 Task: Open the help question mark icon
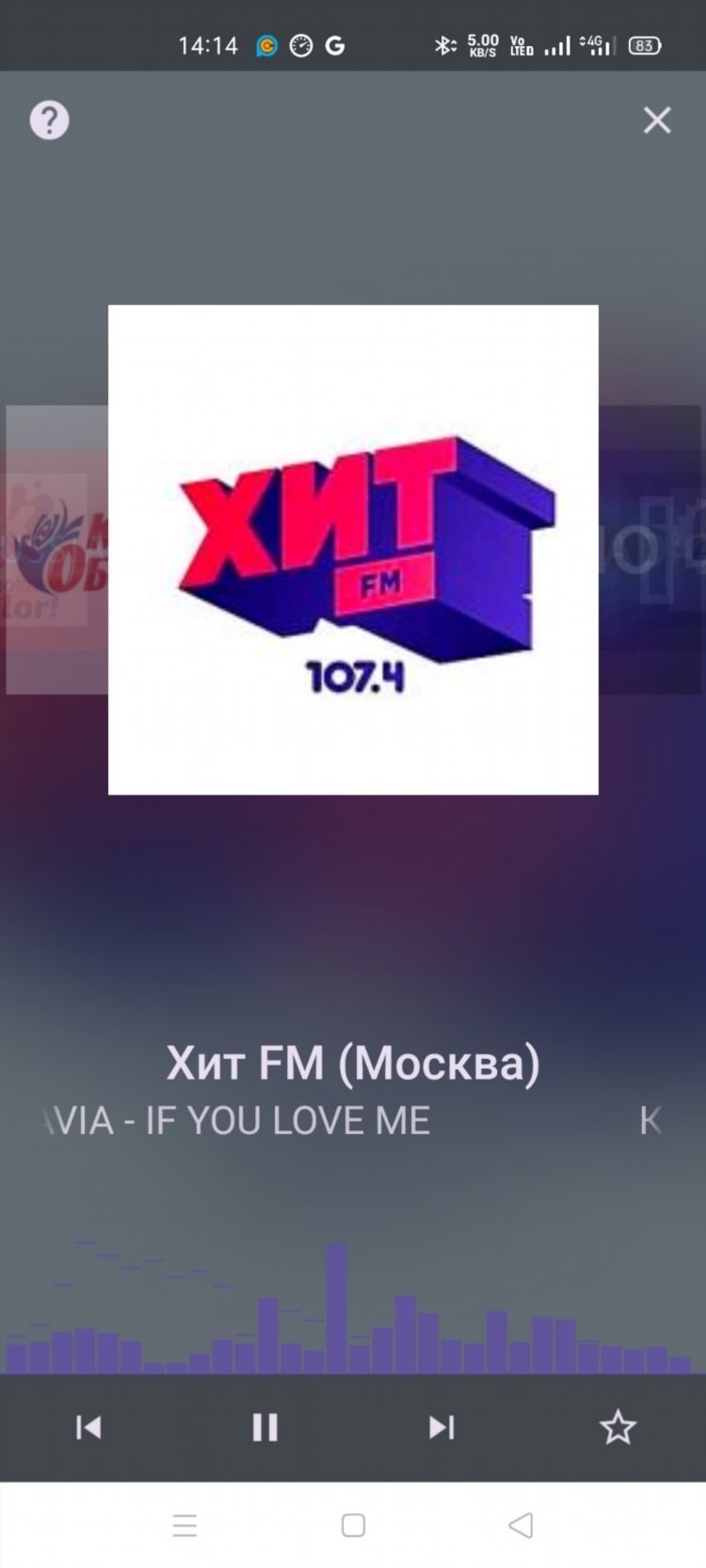49,120
